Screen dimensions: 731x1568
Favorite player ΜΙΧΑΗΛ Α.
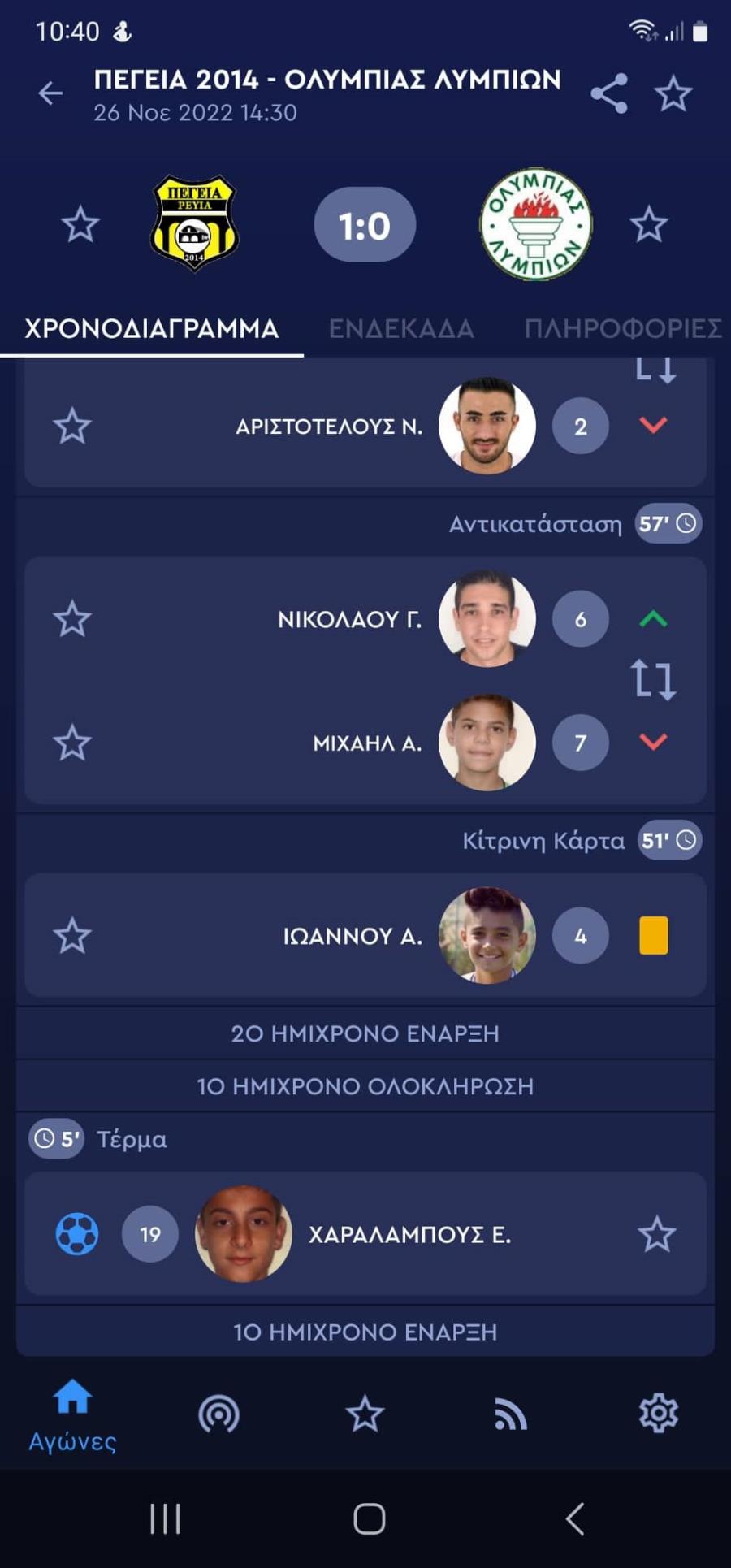click(x=72, y=743)
